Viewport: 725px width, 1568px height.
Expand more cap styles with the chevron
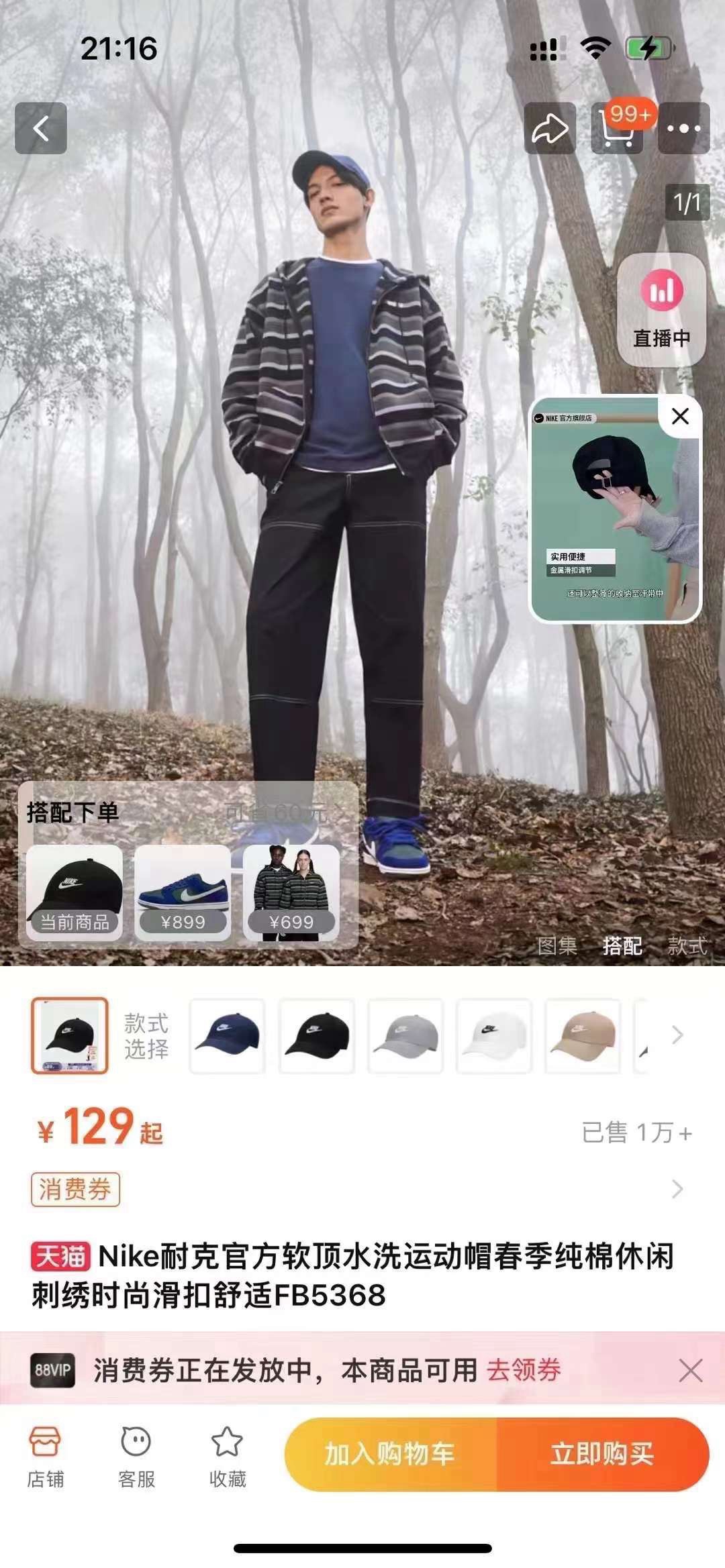(677, 1035)
